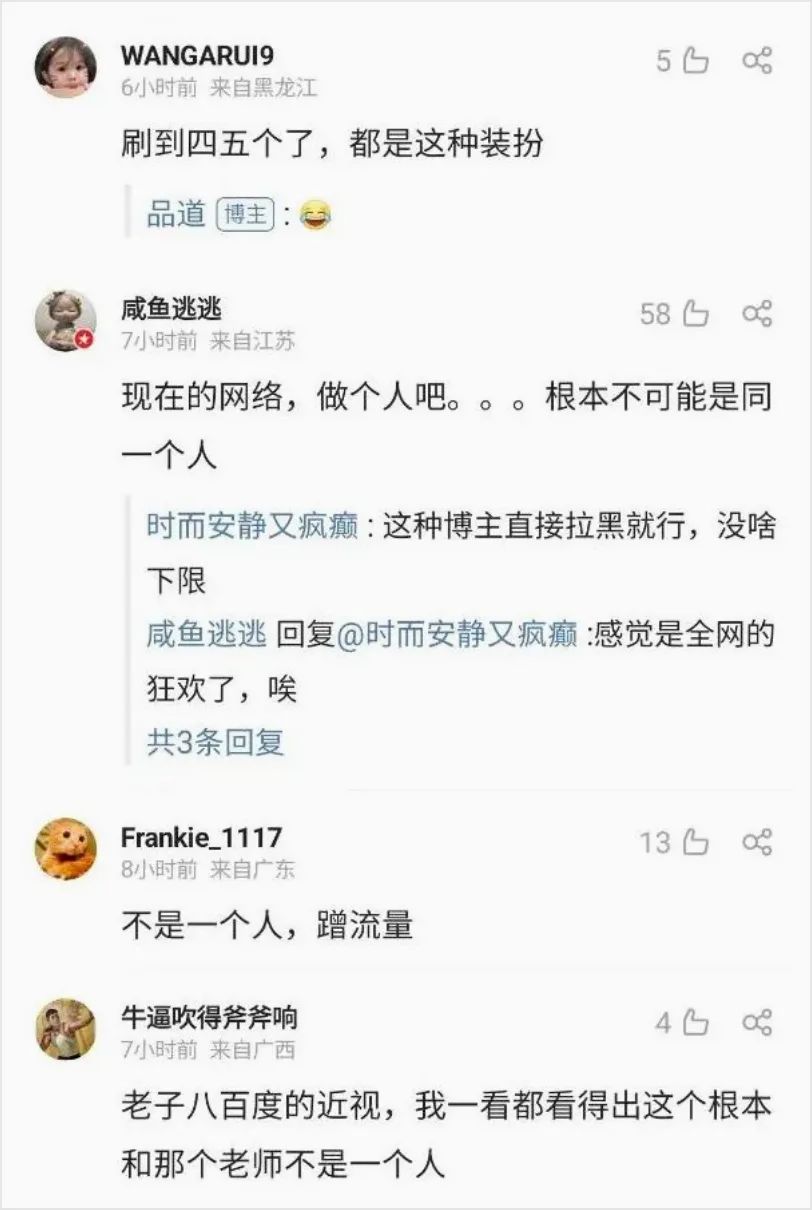Like 咸鱼逃逃's comment
812x1210 pixels.
point(695,315)
